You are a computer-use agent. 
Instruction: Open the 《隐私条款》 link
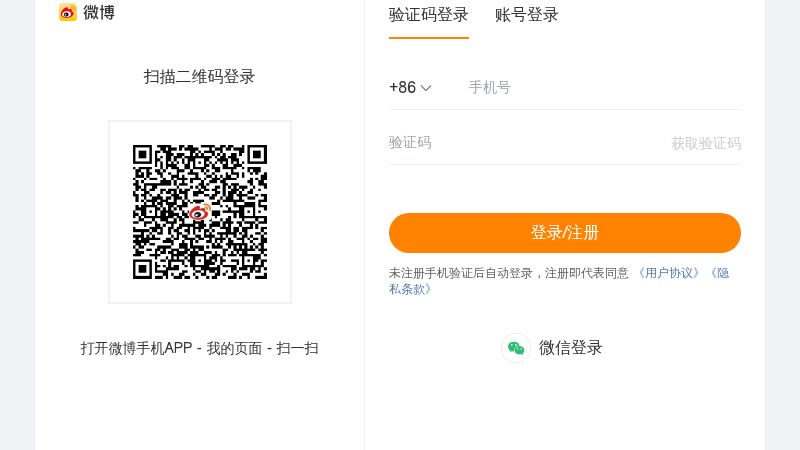tap(410, 289)
